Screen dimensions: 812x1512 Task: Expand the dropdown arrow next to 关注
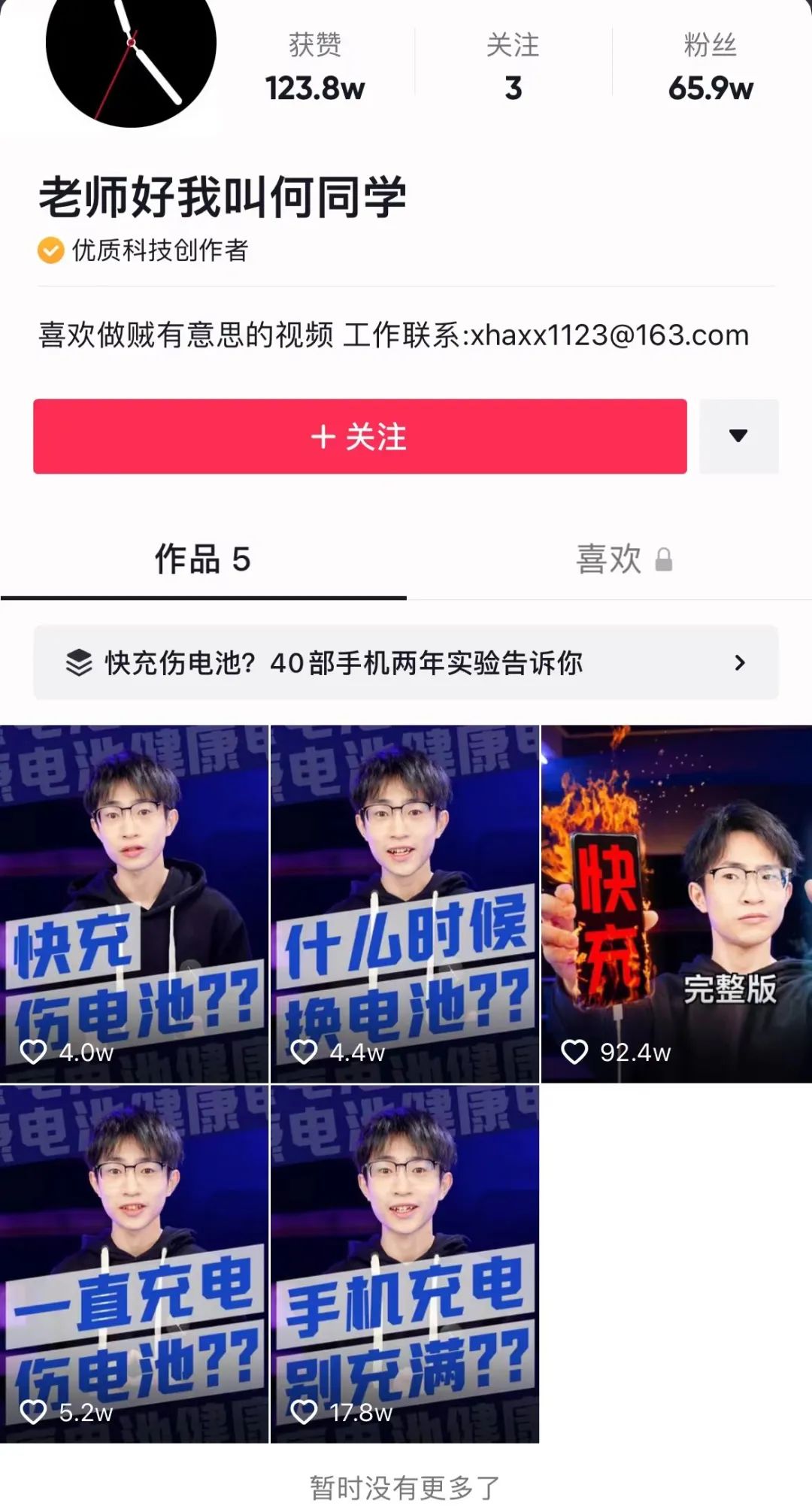(738, 437)
